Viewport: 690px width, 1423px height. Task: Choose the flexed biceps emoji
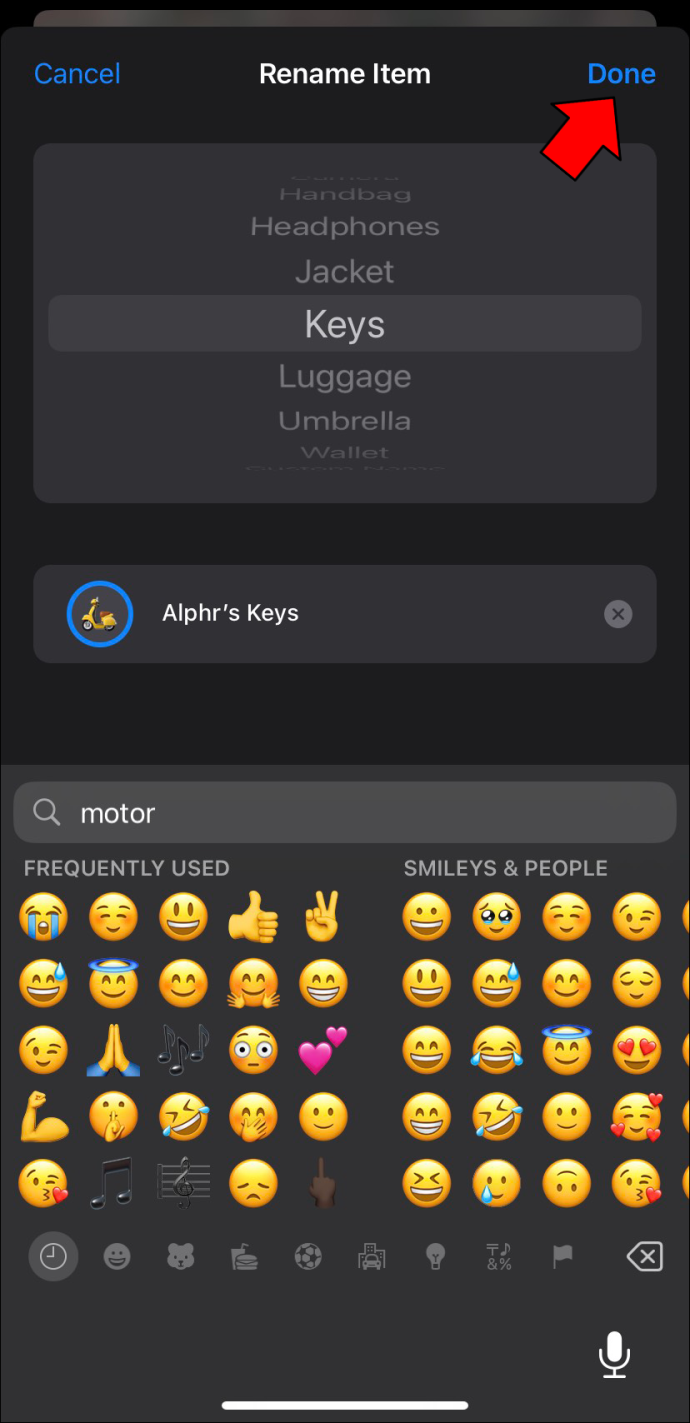coord(44,1118)
